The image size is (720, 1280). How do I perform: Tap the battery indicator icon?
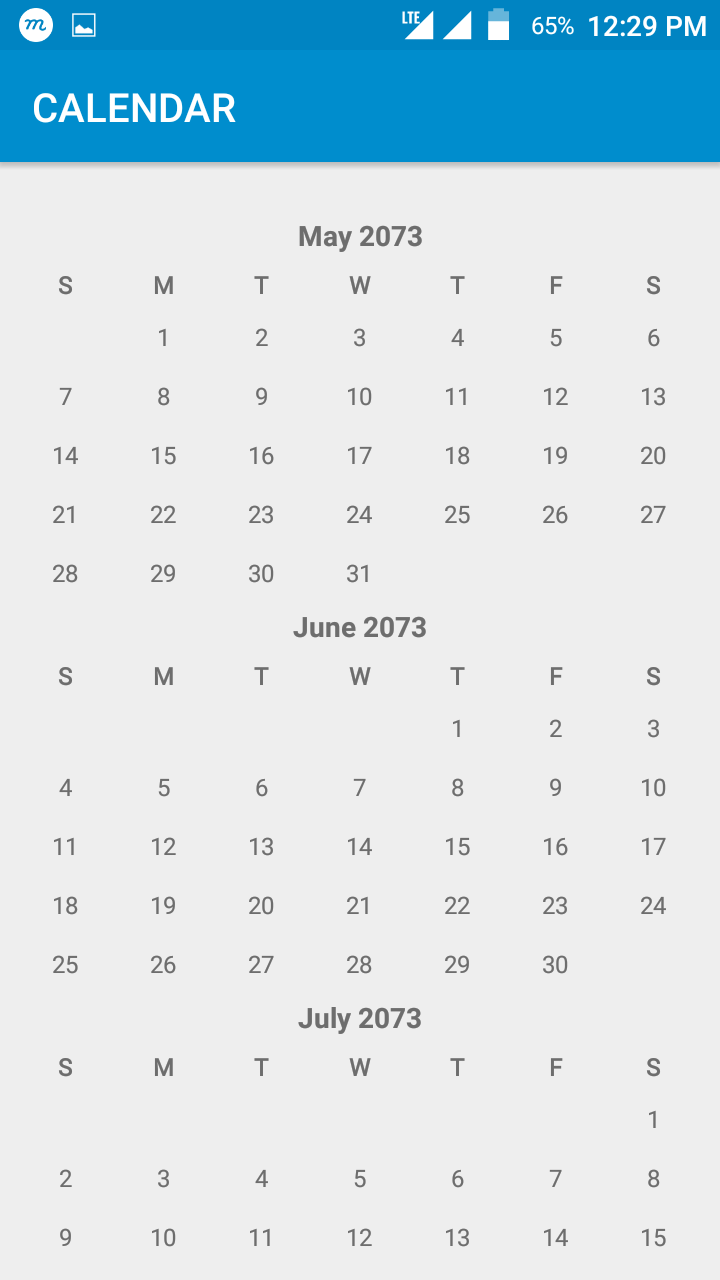click(498, 24)
